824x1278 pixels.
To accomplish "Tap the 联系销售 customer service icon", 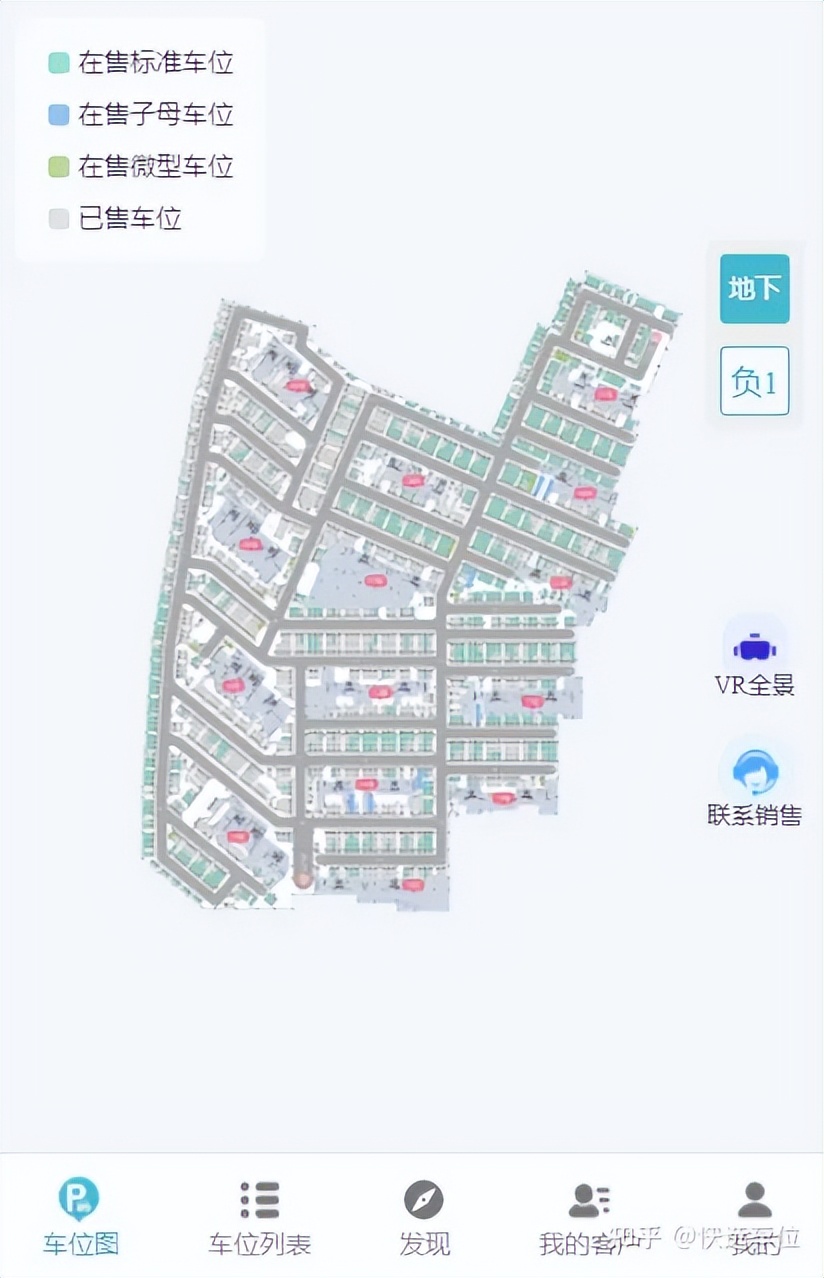I will (x=755, y=774).
